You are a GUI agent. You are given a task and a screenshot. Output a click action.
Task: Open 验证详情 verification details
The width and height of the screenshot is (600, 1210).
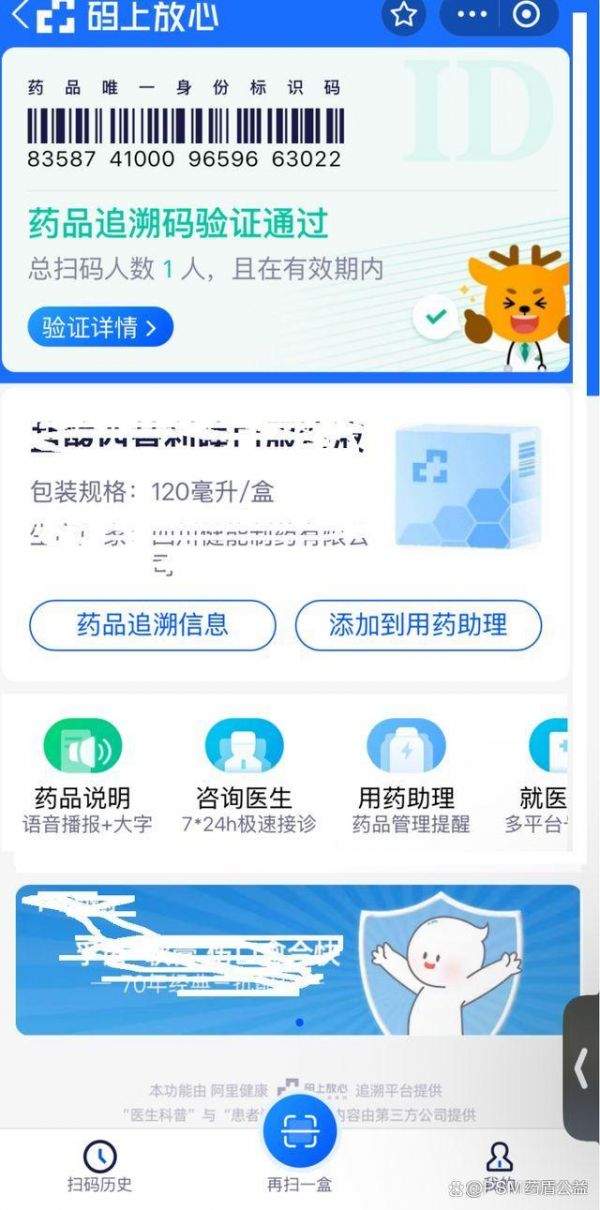(x=100, y=327)
